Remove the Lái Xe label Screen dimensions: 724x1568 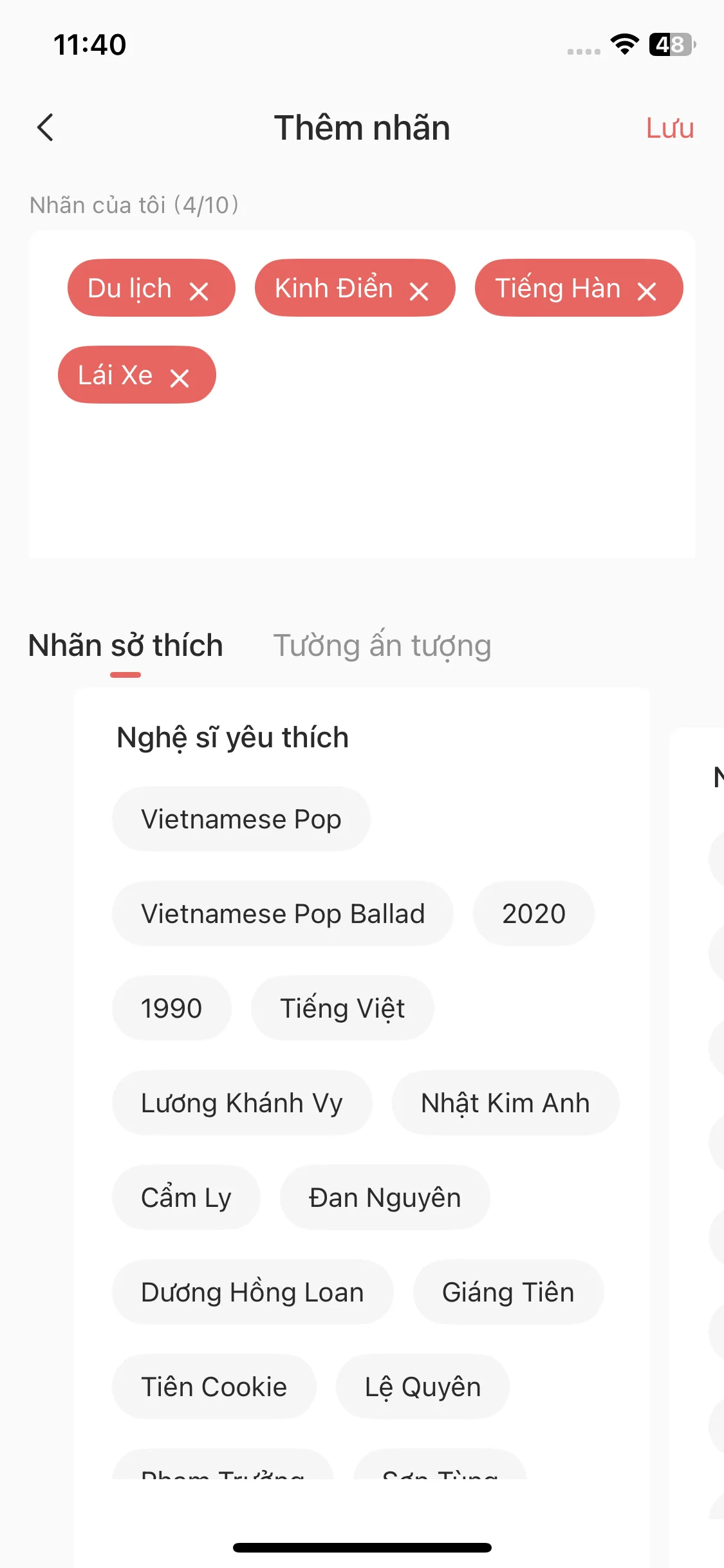click(x=180, y=378)
